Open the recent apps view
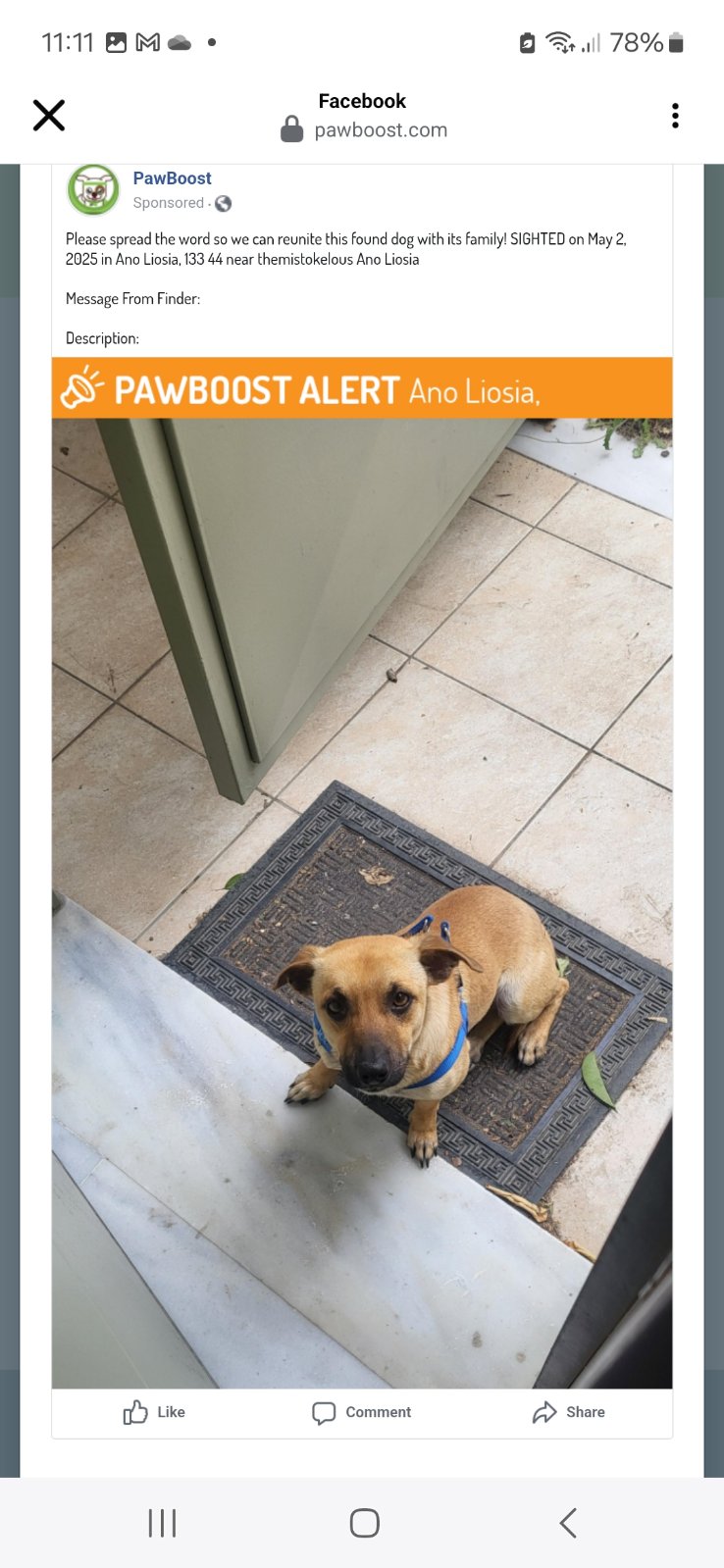Screen dimensions: 724x1568 (162, 1523)
